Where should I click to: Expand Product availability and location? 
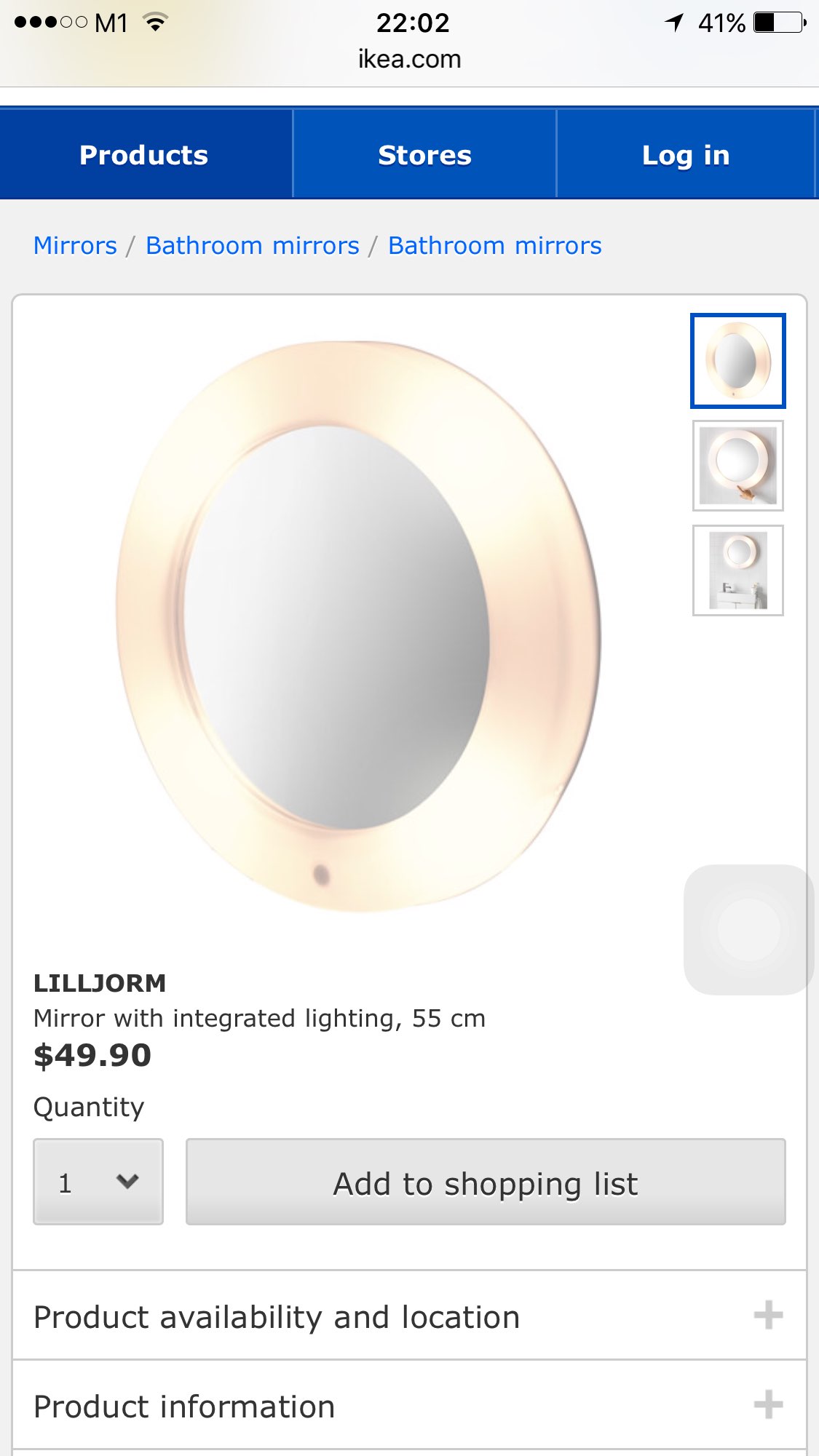pos(409,1316)
